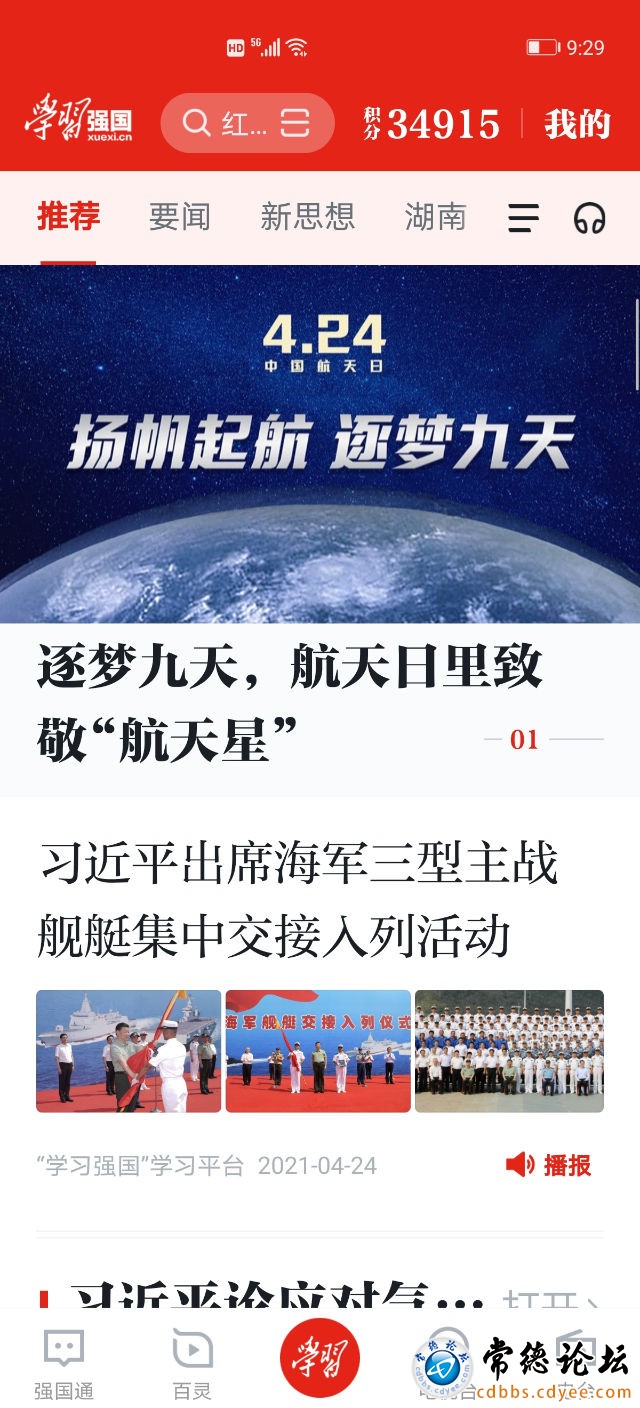Open the points score 34915
The width and height of the screenshot is (640, 1408).
[432, 124]
